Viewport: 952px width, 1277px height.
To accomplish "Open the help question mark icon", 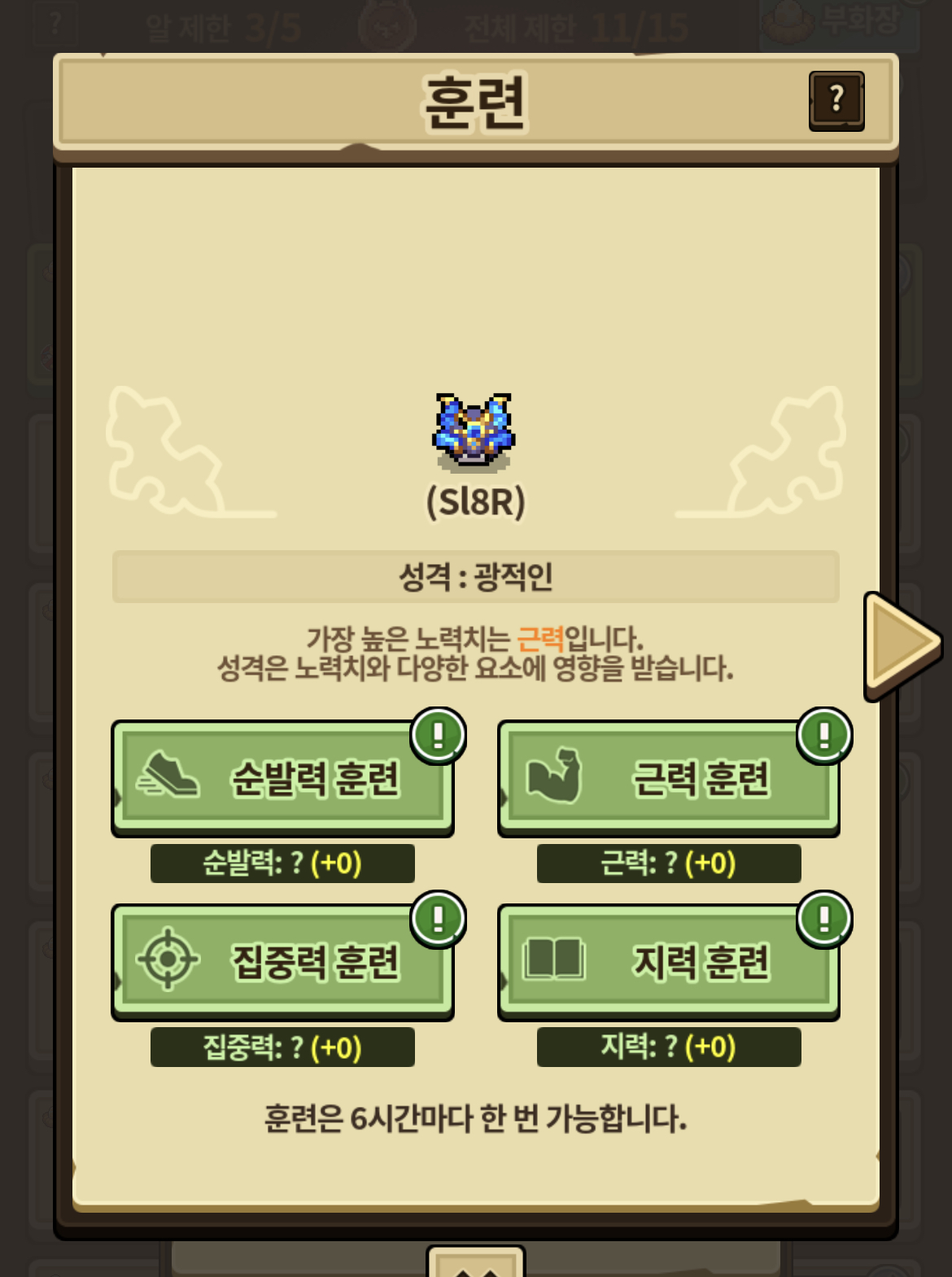I will [836, 101].
